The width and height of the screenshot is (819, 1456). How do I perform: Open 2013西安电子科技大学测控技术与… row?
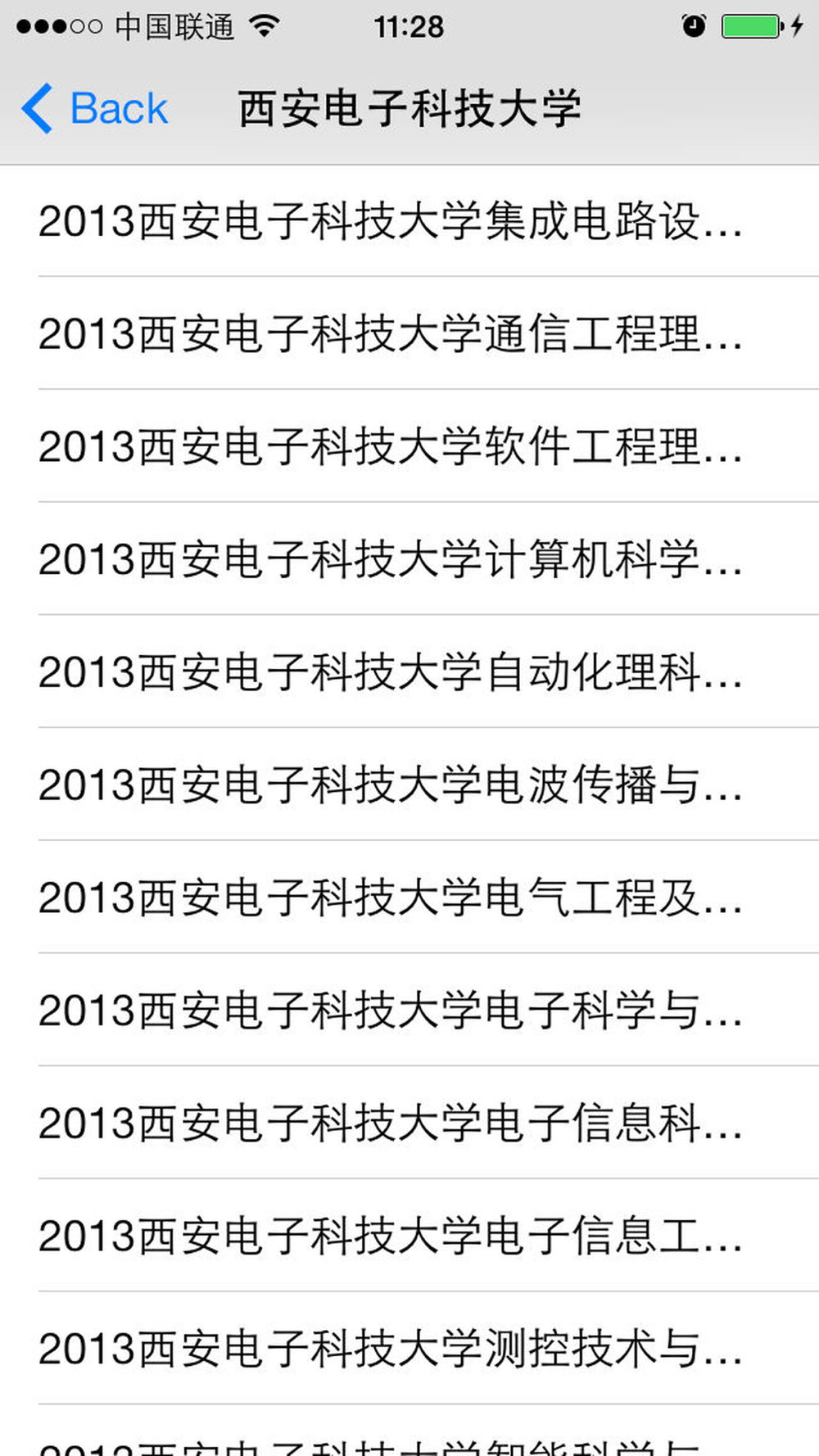390,1350
